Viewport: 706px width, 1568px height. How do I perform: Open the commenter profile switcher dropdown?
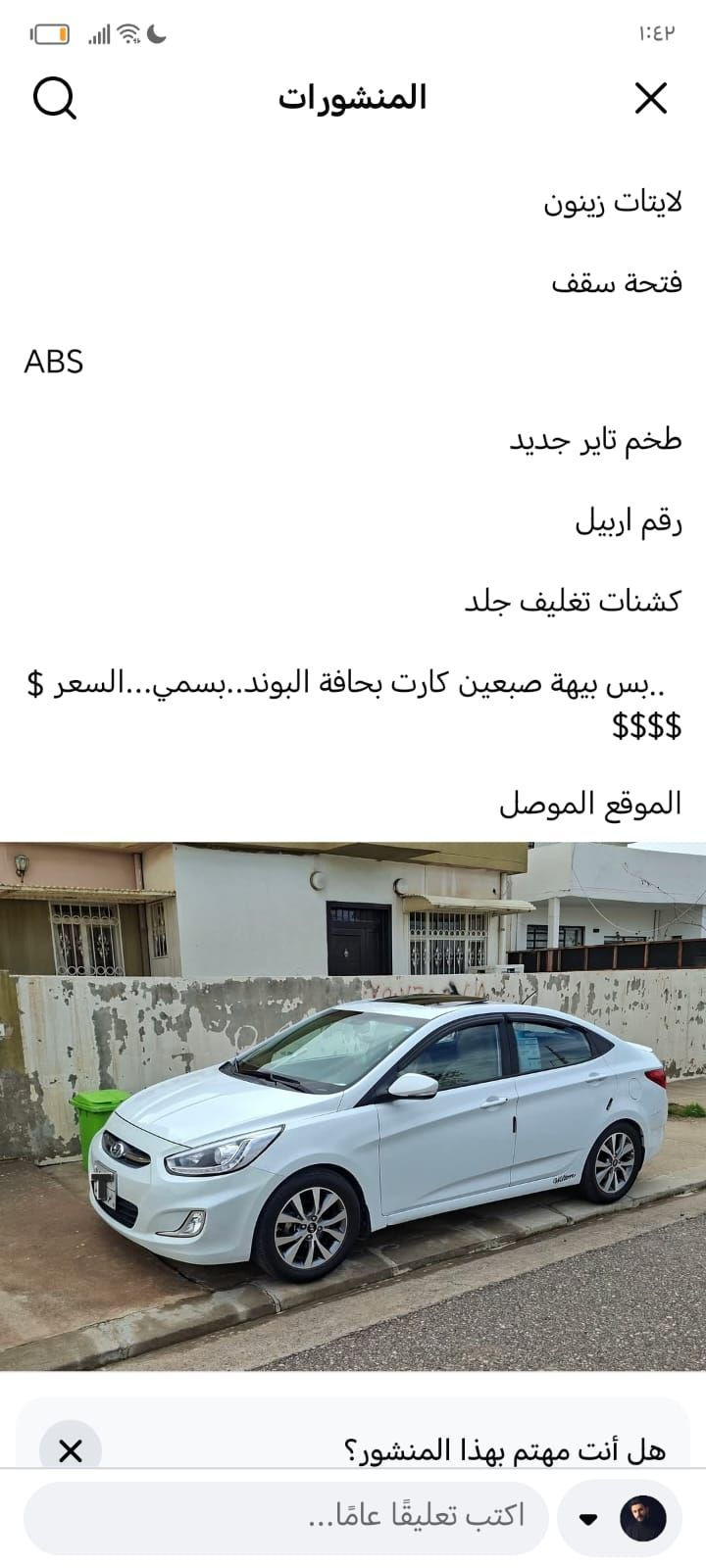click(589, 1520)
